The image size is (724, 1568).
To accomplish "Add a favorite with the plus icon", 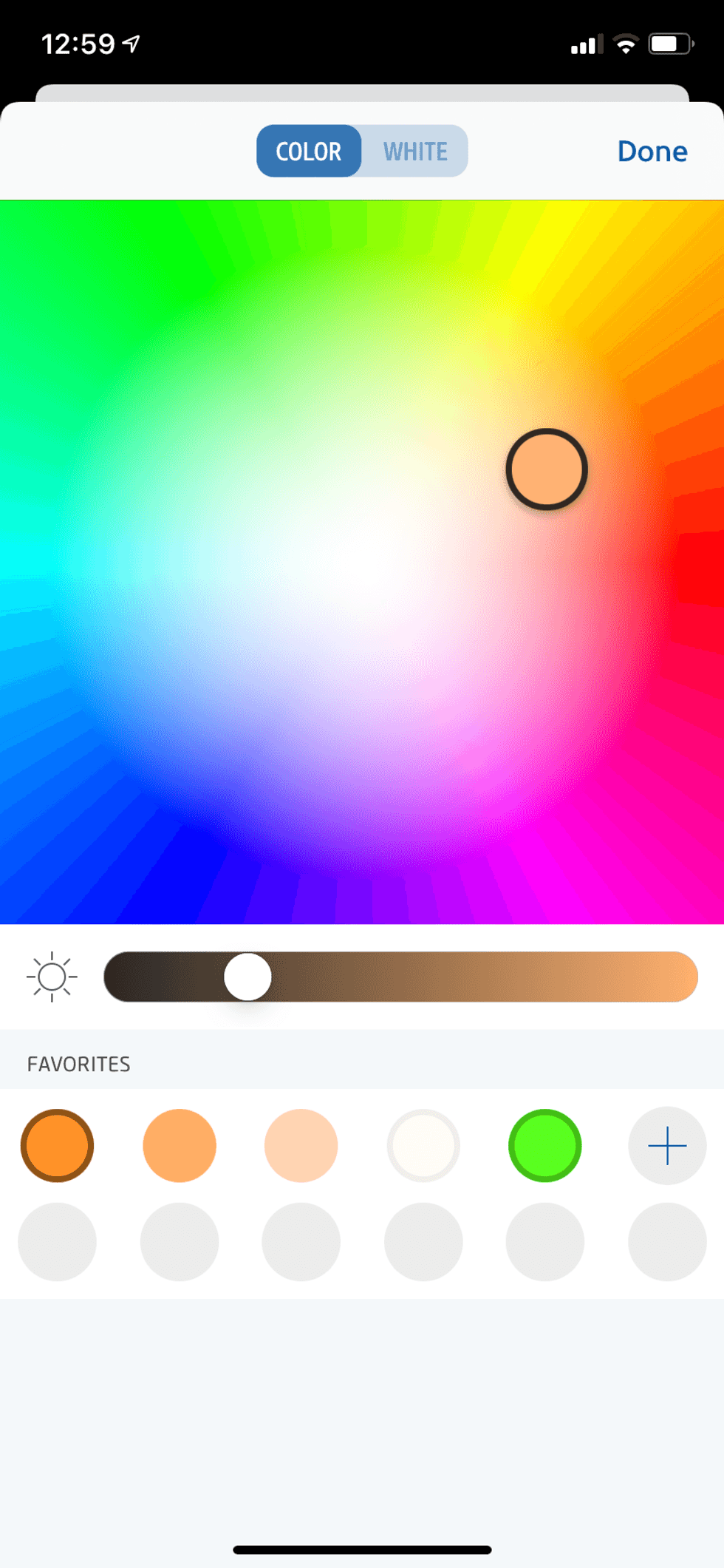I will pyautogui.click(x=666, y=1145).
